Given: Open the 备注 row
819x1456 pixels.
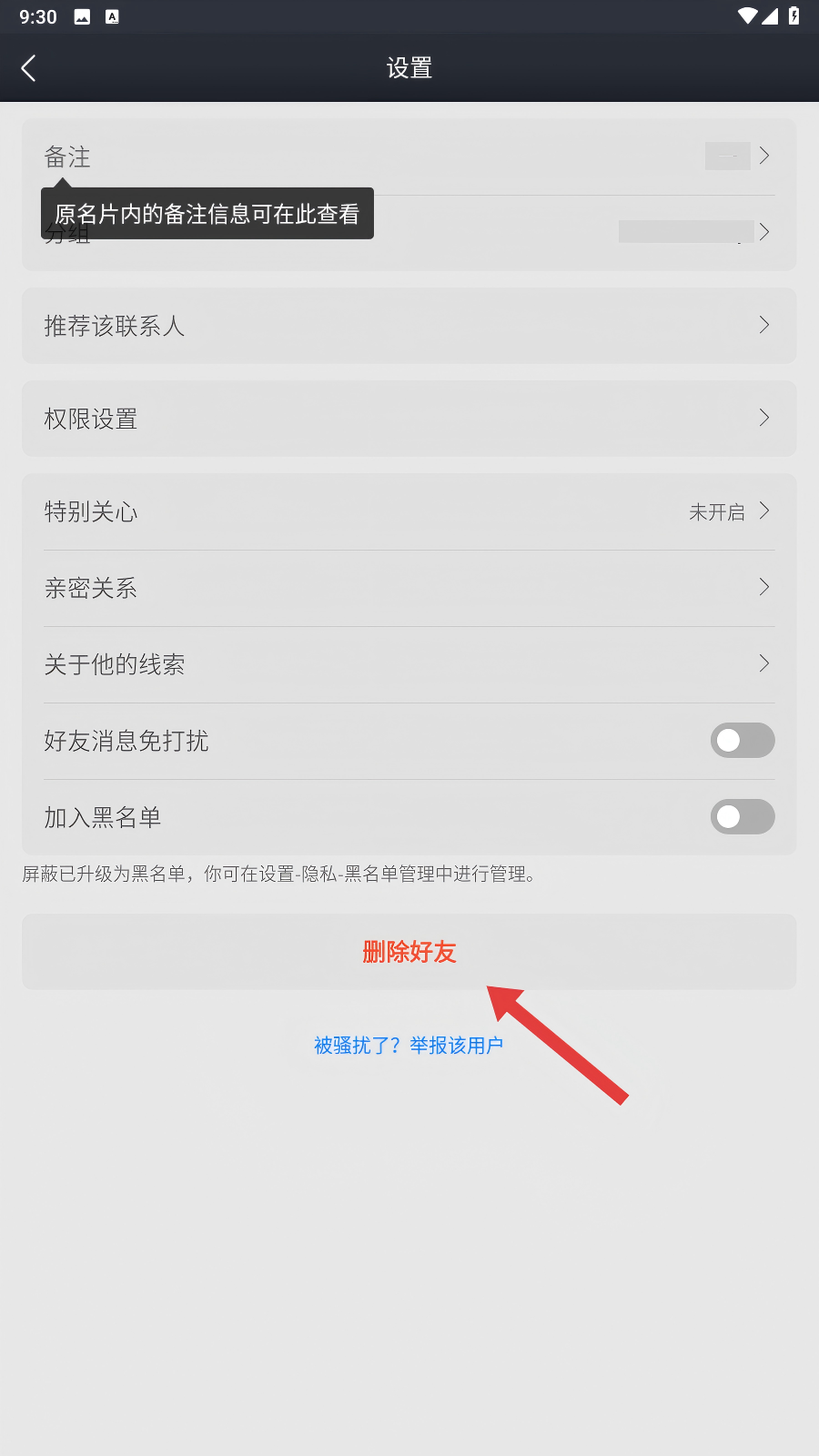Looking at the screenshot, I should (409, 157).
